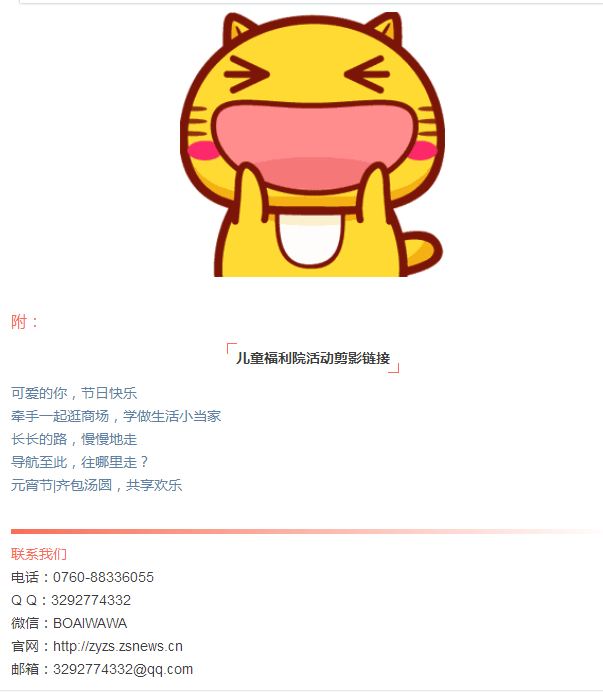The height and width of the screenshot is (692, 603).
Task: Open the link 长长的路，慢慢地走
Action: click(74, 439)
